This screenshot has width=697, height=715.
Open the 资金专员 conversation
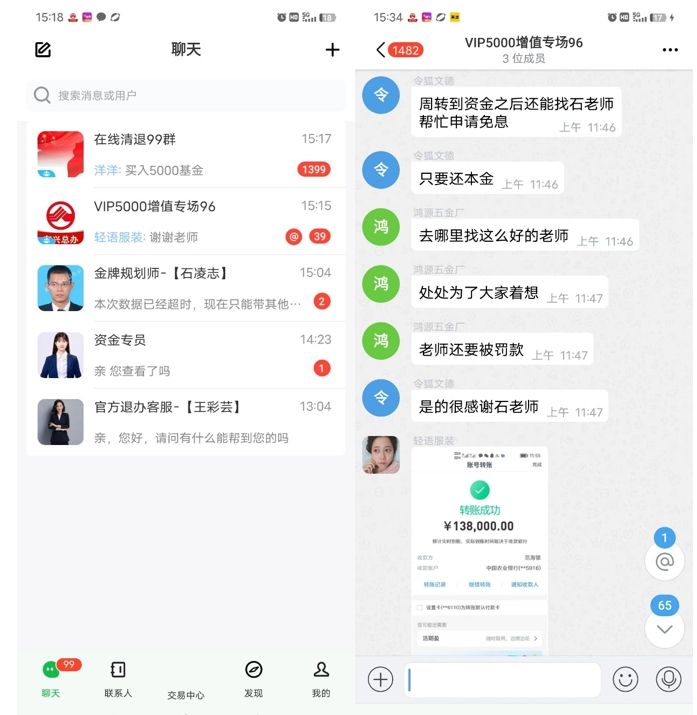(186, 354)
